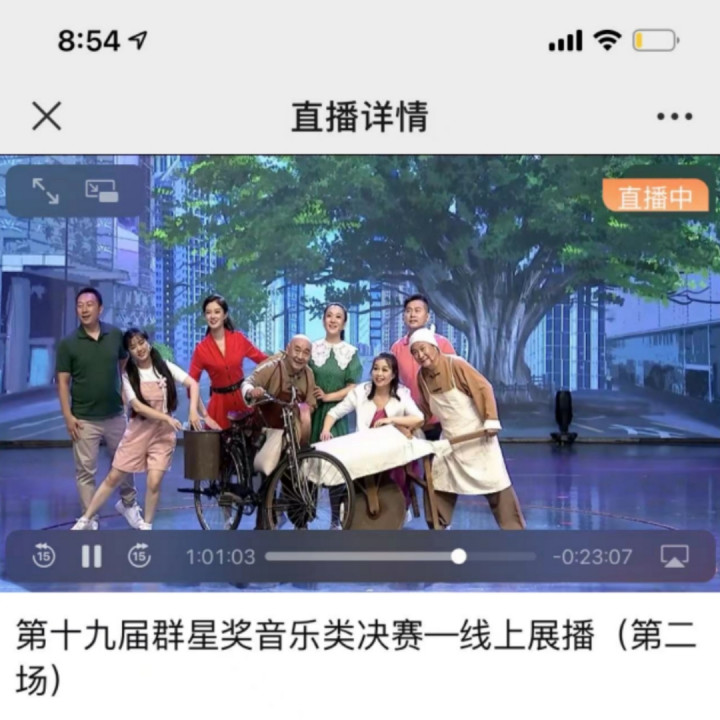Skip forward 15 seconds

coord(139,556)
